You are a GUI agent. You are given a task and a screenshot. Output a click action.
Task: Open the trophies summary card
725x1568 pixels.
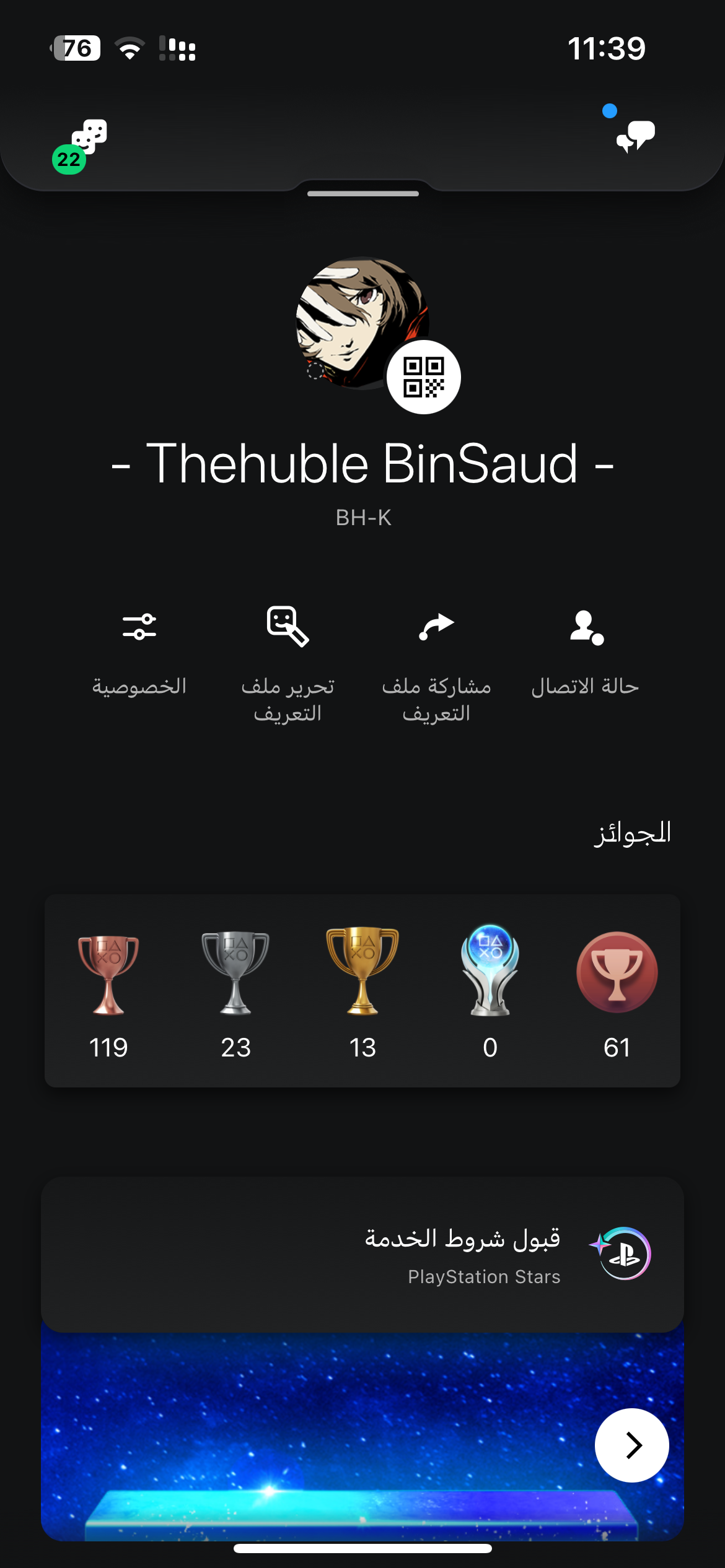coord(362,990)
